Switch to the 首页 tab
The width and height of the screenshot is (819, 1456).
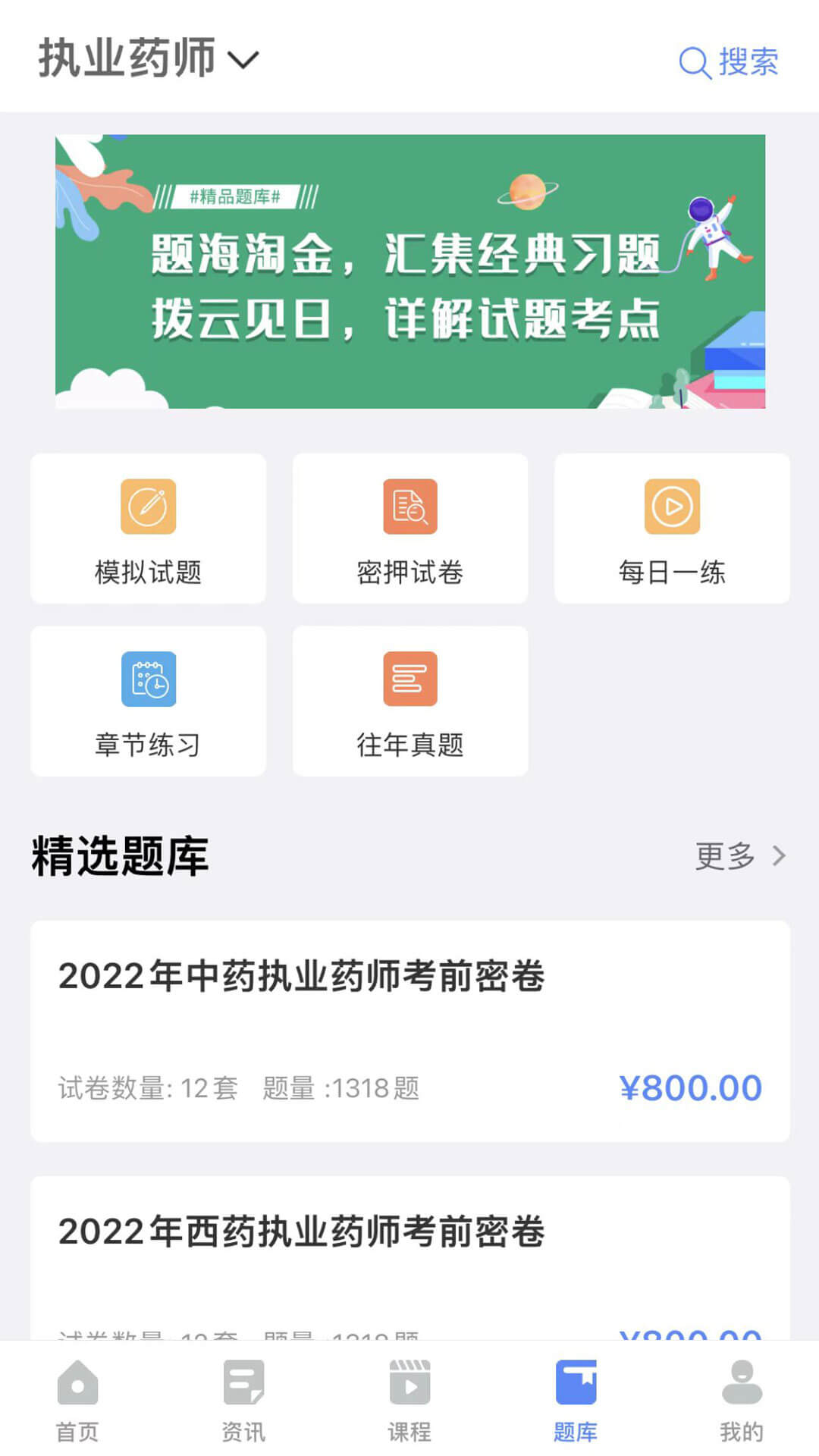coord(77,1400)
